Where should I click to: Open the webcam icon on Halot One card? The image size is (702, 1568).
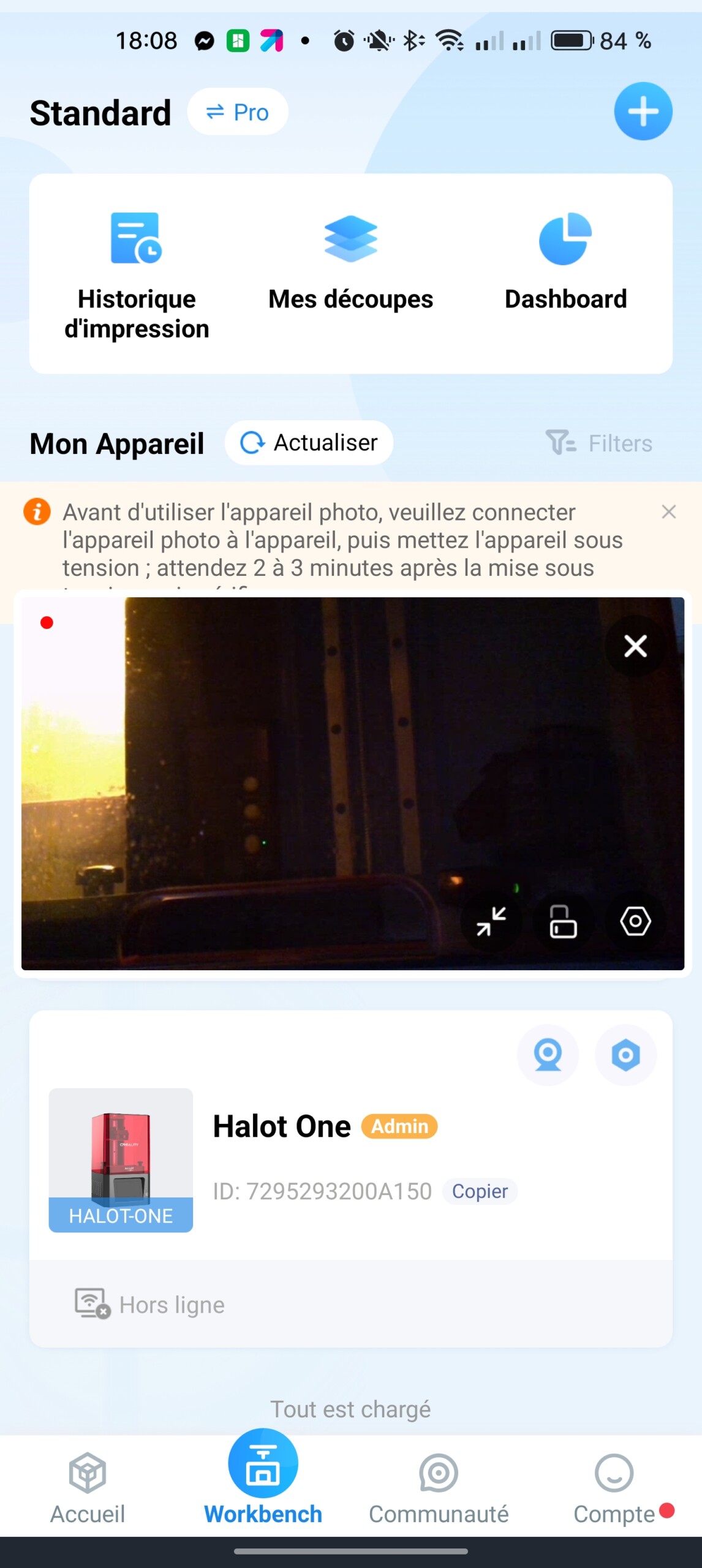pos(548,1055)
